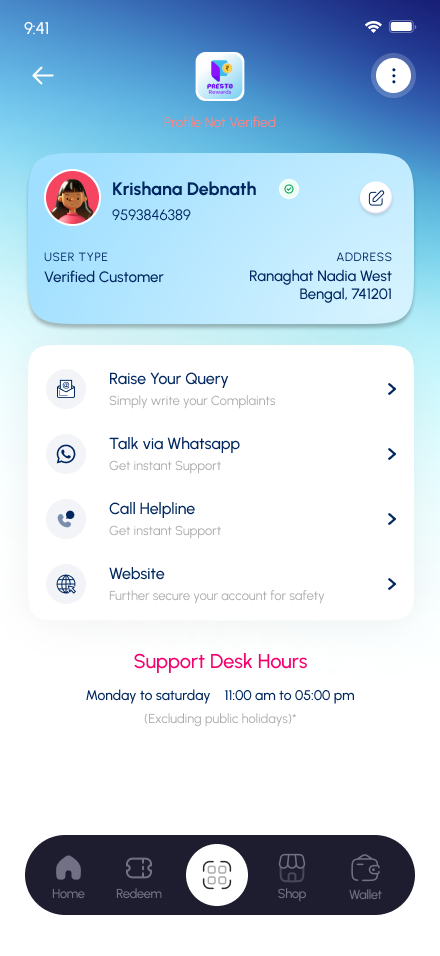The width and height of the screenshot is (440, 956).
Task: Open Raise Your Query
Action: pyautogui.click(x=221, y=389)
